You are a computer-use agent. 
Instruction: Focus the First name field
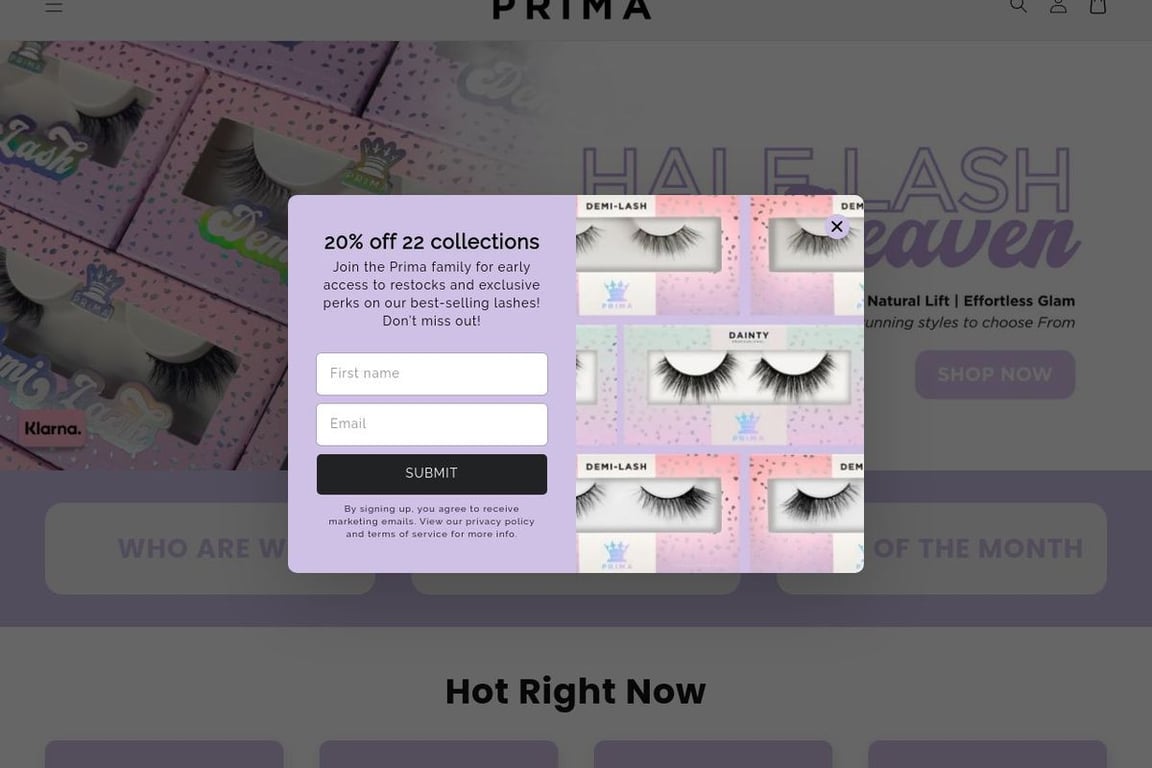[x=432, y=374]
